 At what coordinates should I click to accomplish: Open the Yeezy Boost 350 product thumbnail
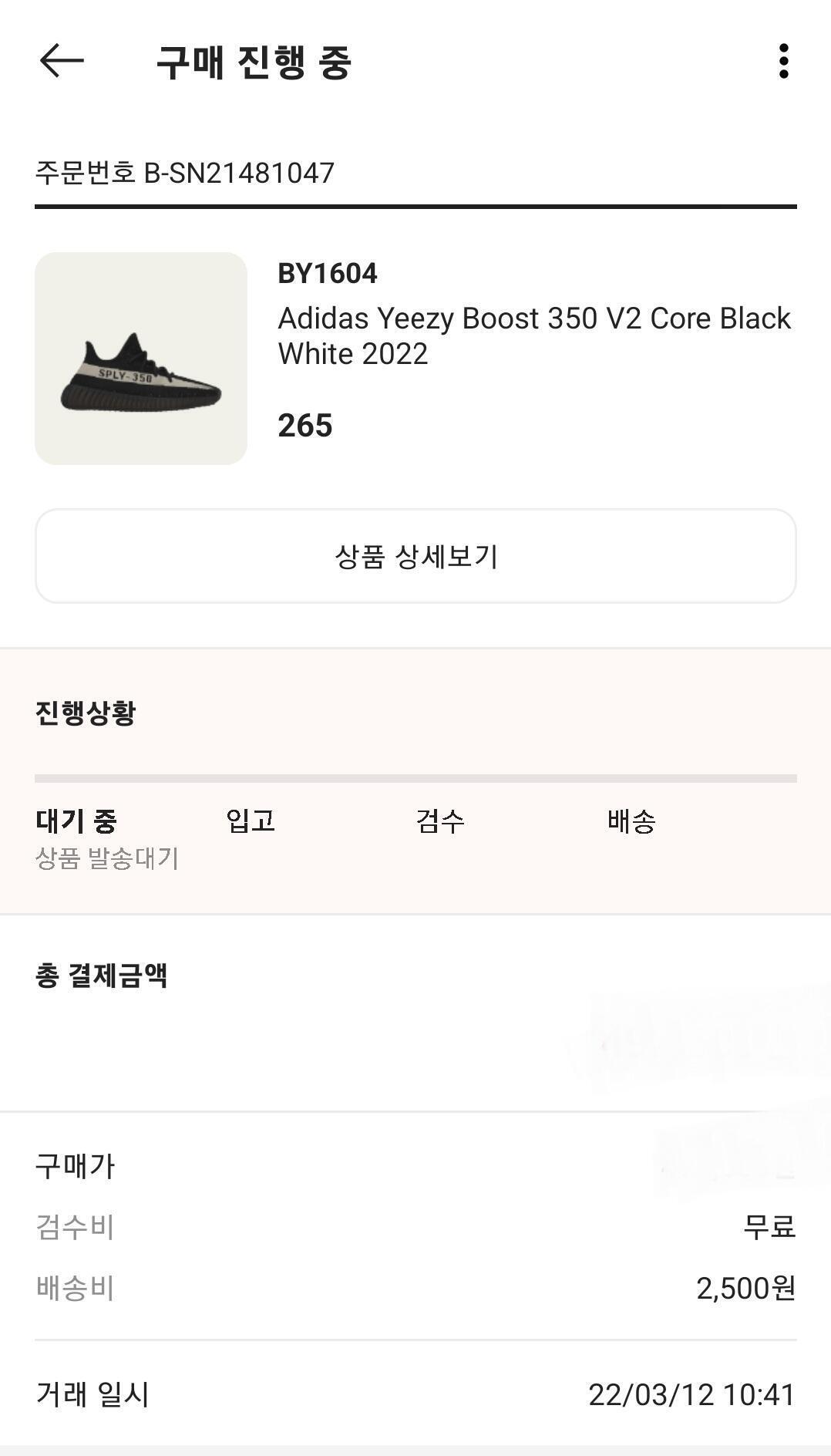(141, 359)
